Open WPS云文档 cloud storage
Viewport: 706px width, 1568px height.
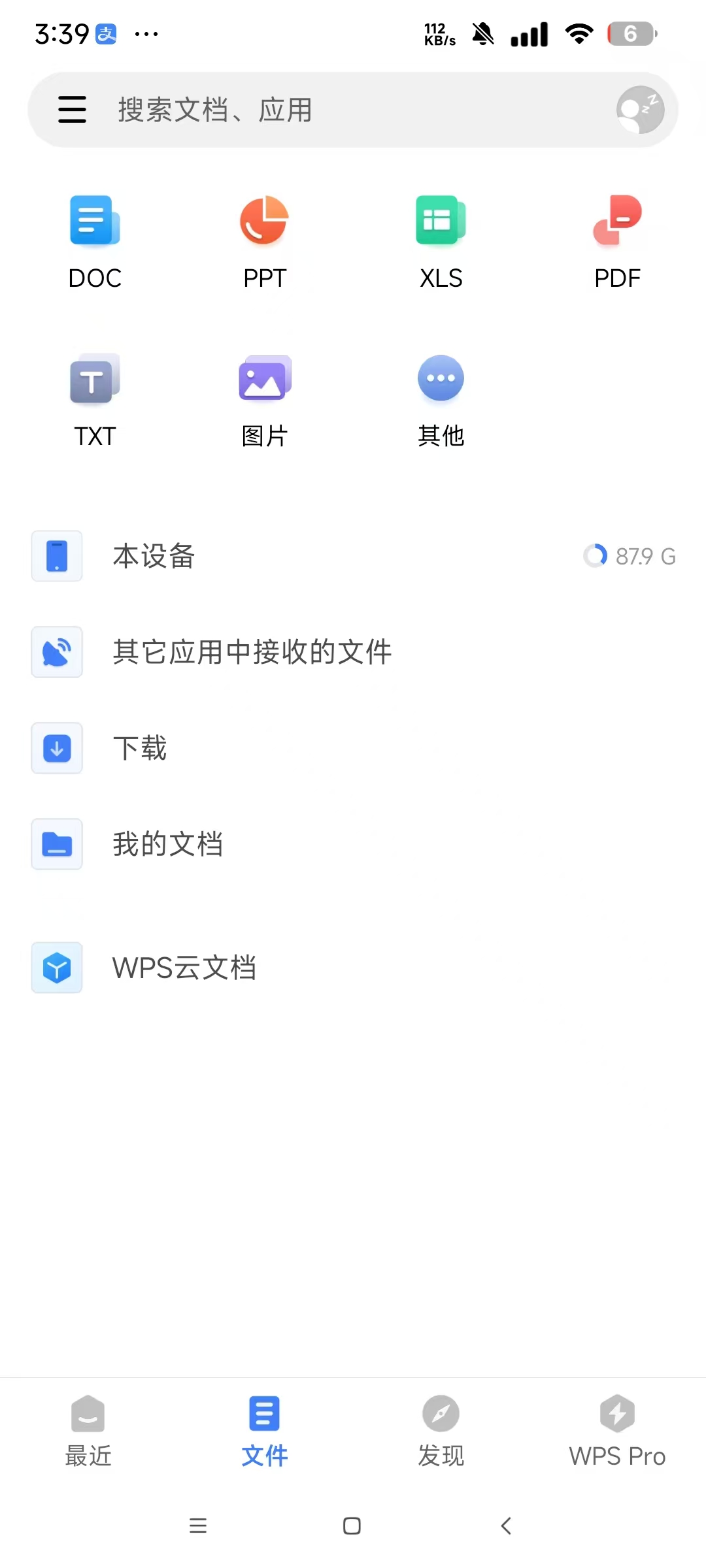pyautogui.click(x=184, y=968)
